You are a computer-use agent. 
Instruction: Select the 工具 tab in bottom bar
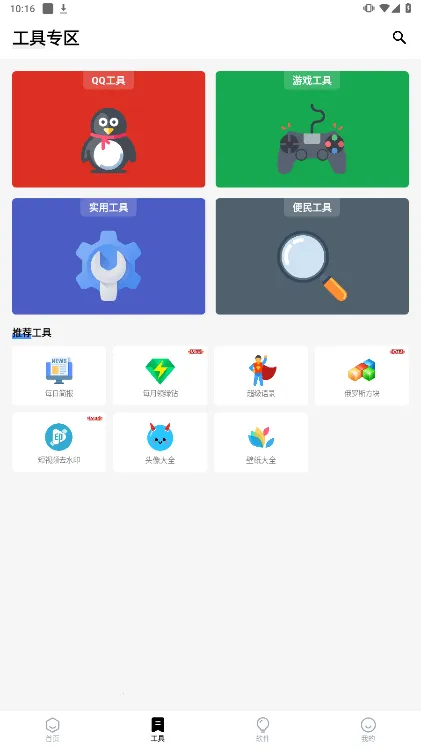pos(158,730)
